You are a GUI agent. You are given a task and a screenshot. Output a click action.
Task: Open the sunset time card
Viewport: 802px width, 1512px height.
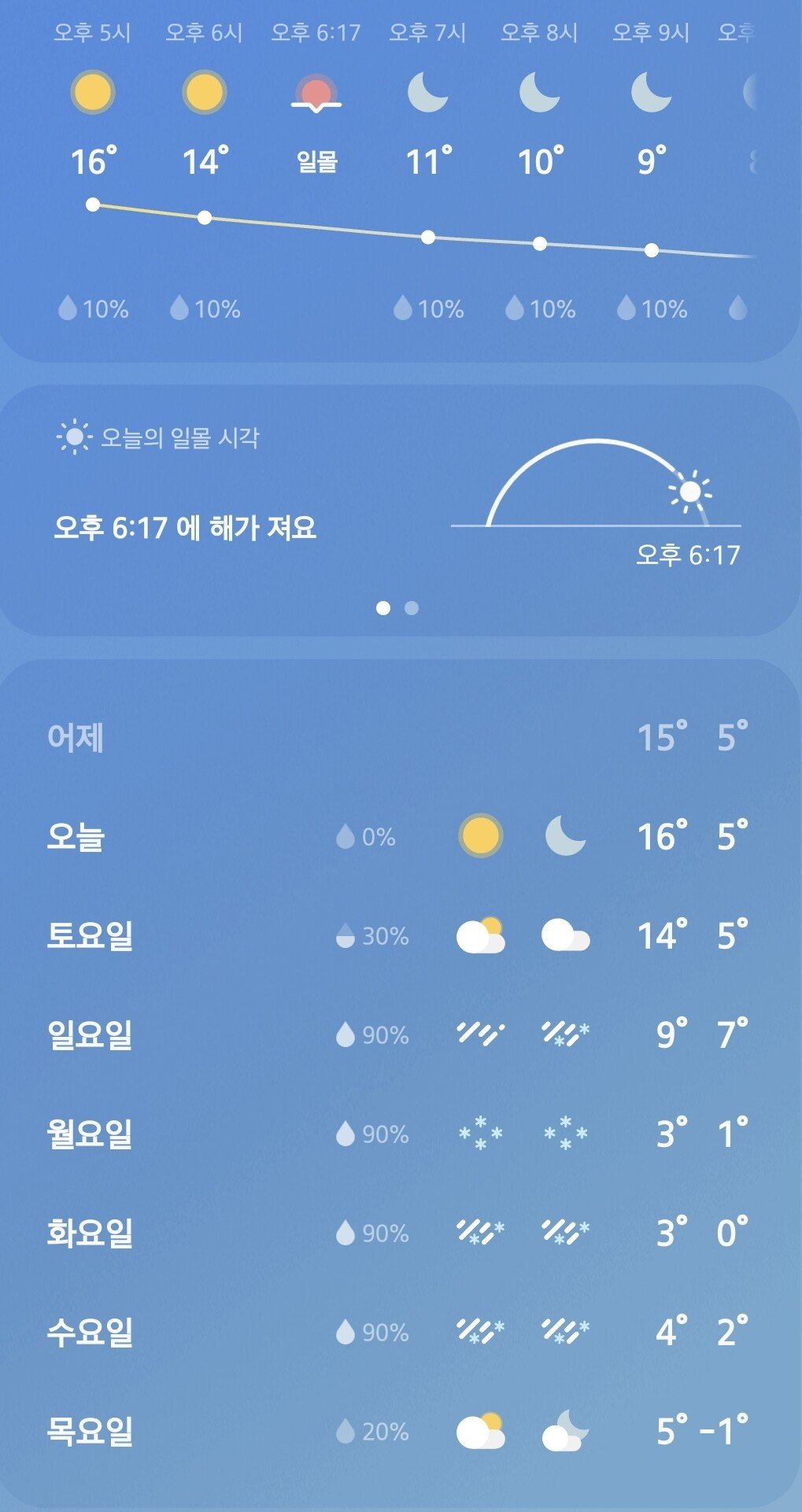(400, 503)
